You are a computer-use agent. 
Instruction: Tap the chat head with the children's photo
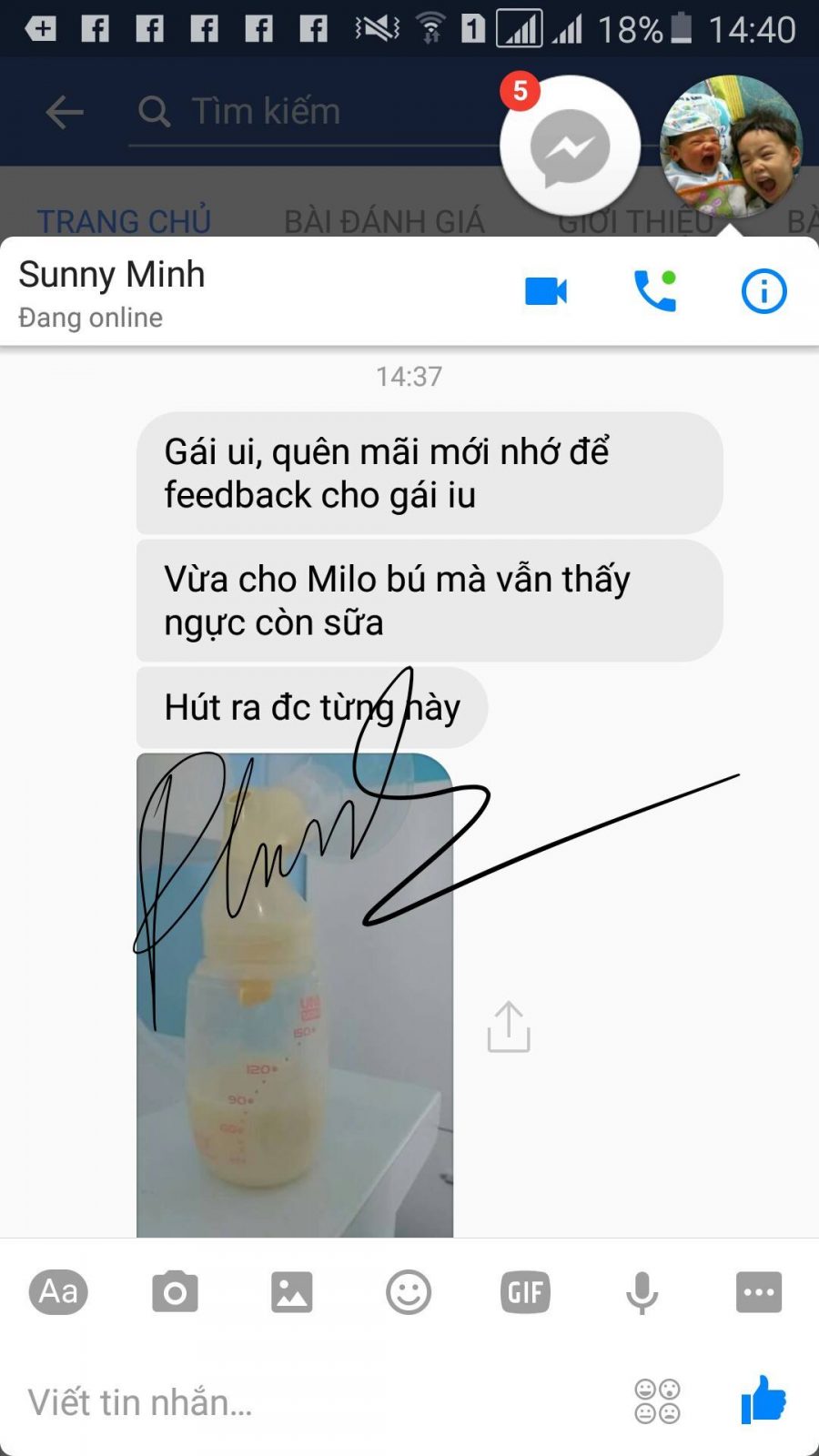click(731, 147)
